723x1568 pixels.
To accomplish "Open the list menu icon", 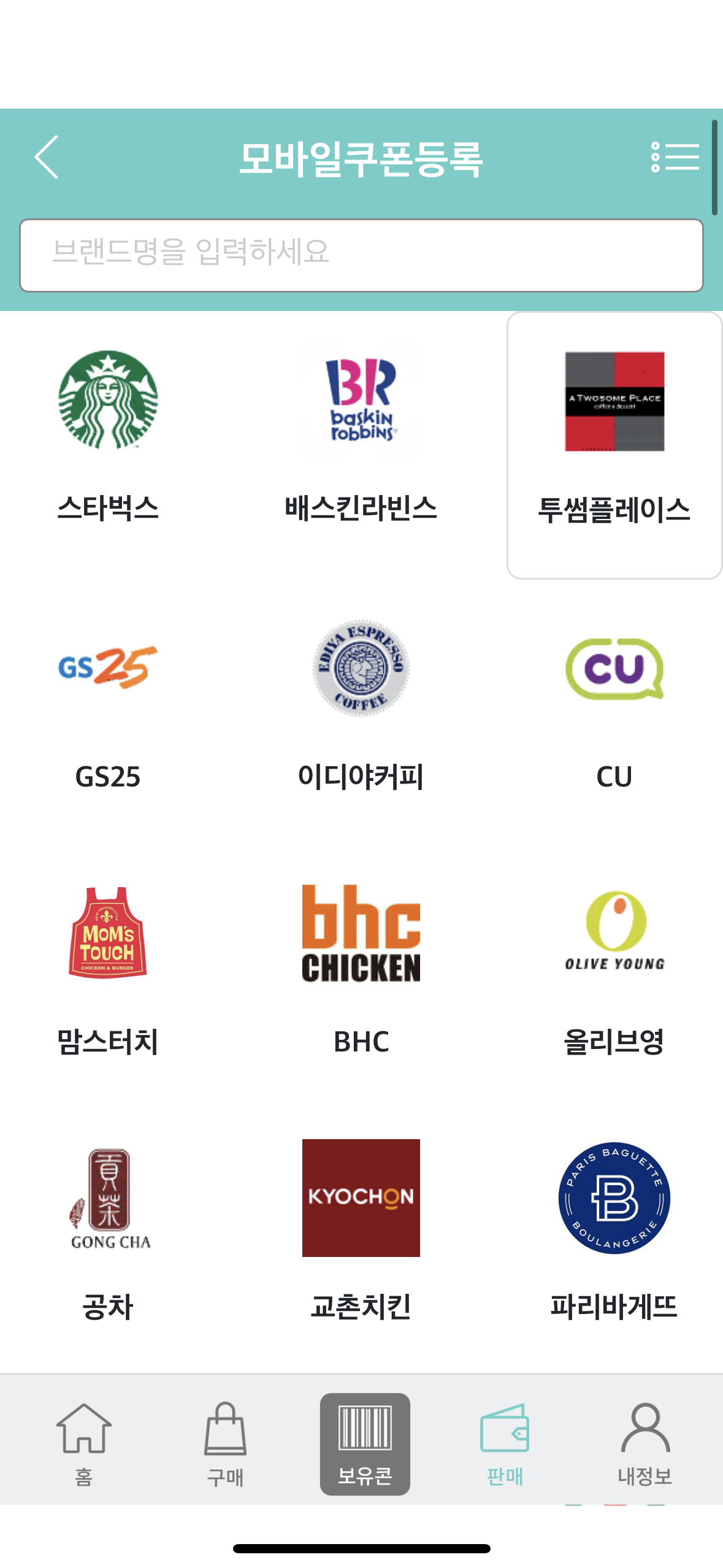I will (675, 157).
